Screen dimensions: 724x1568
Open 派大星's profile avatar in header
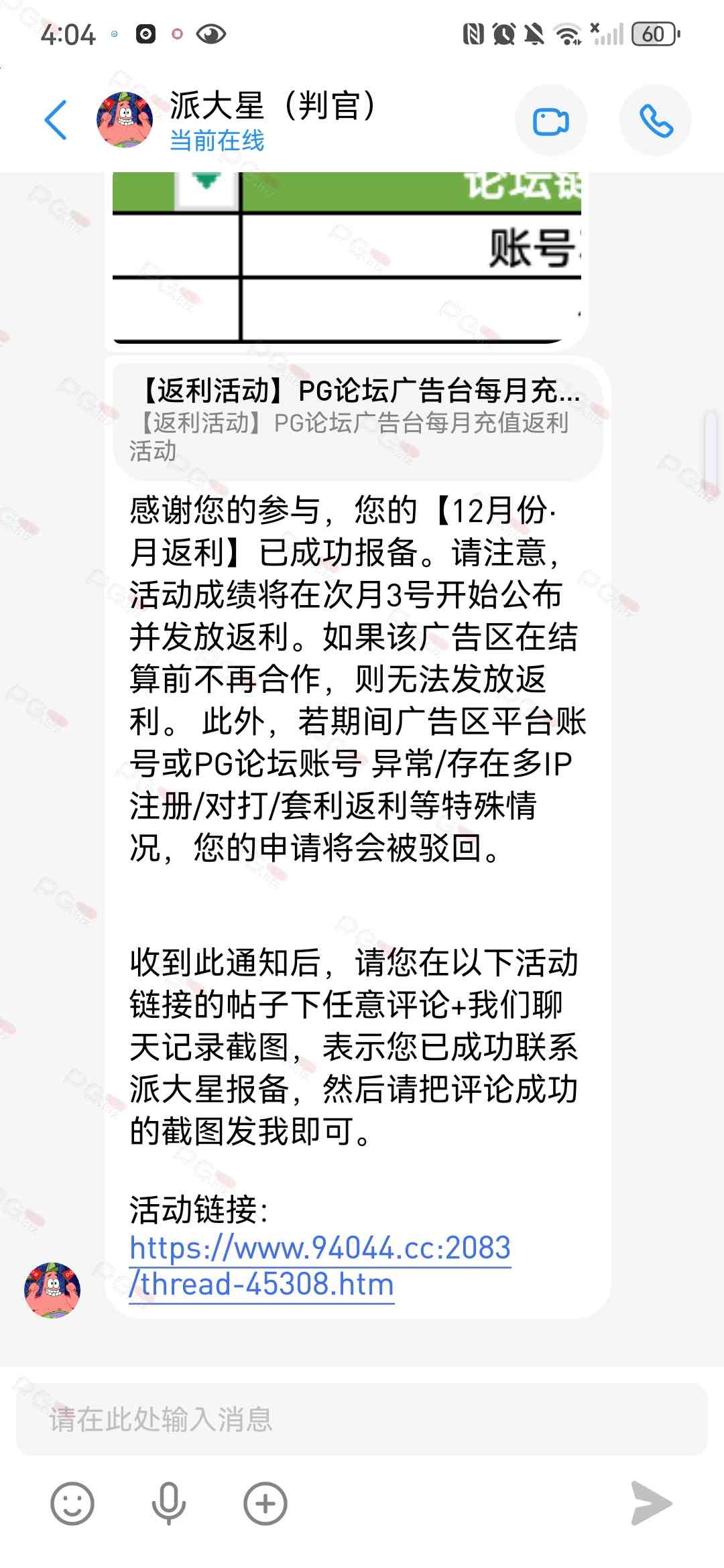tap(125, 120)
